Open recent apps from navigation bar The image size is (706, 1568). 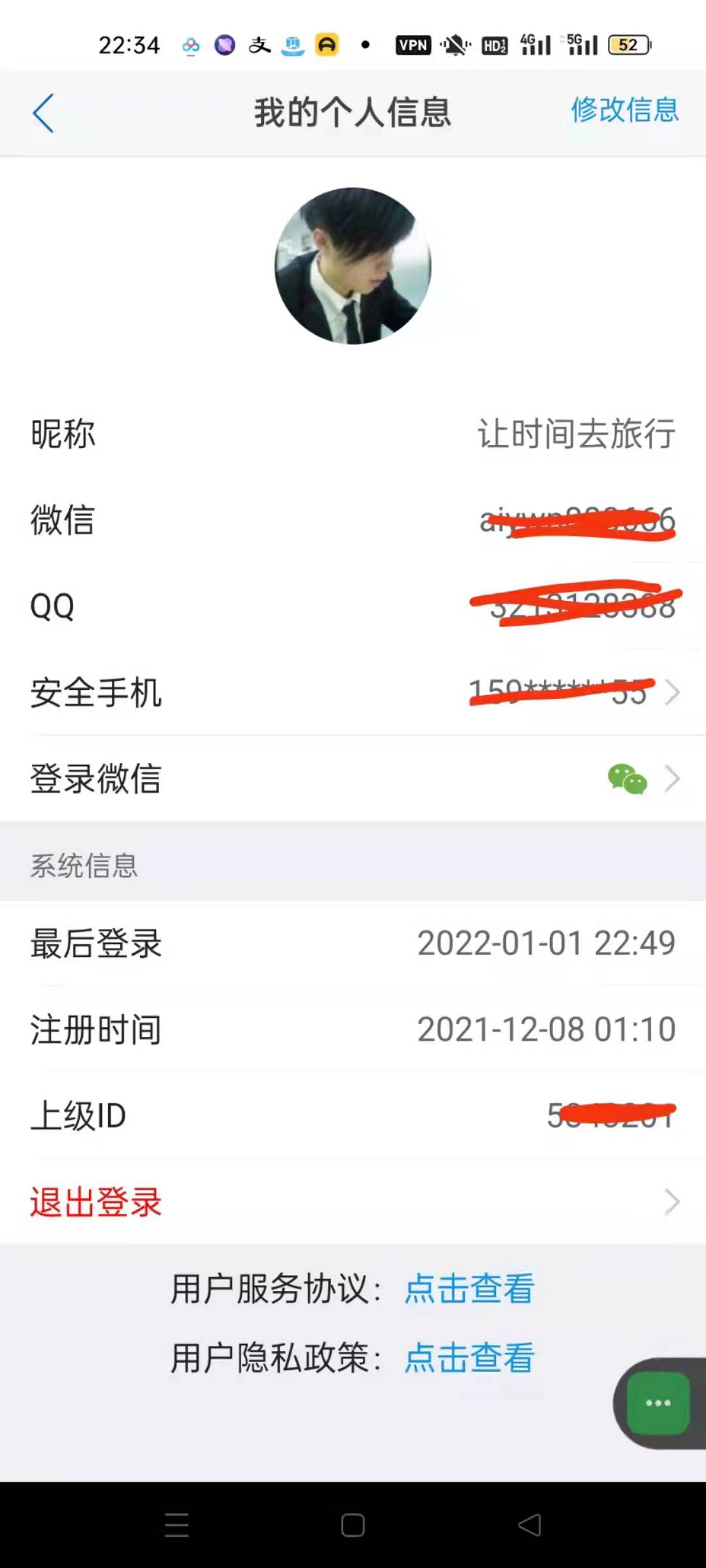click(176, 1525)
